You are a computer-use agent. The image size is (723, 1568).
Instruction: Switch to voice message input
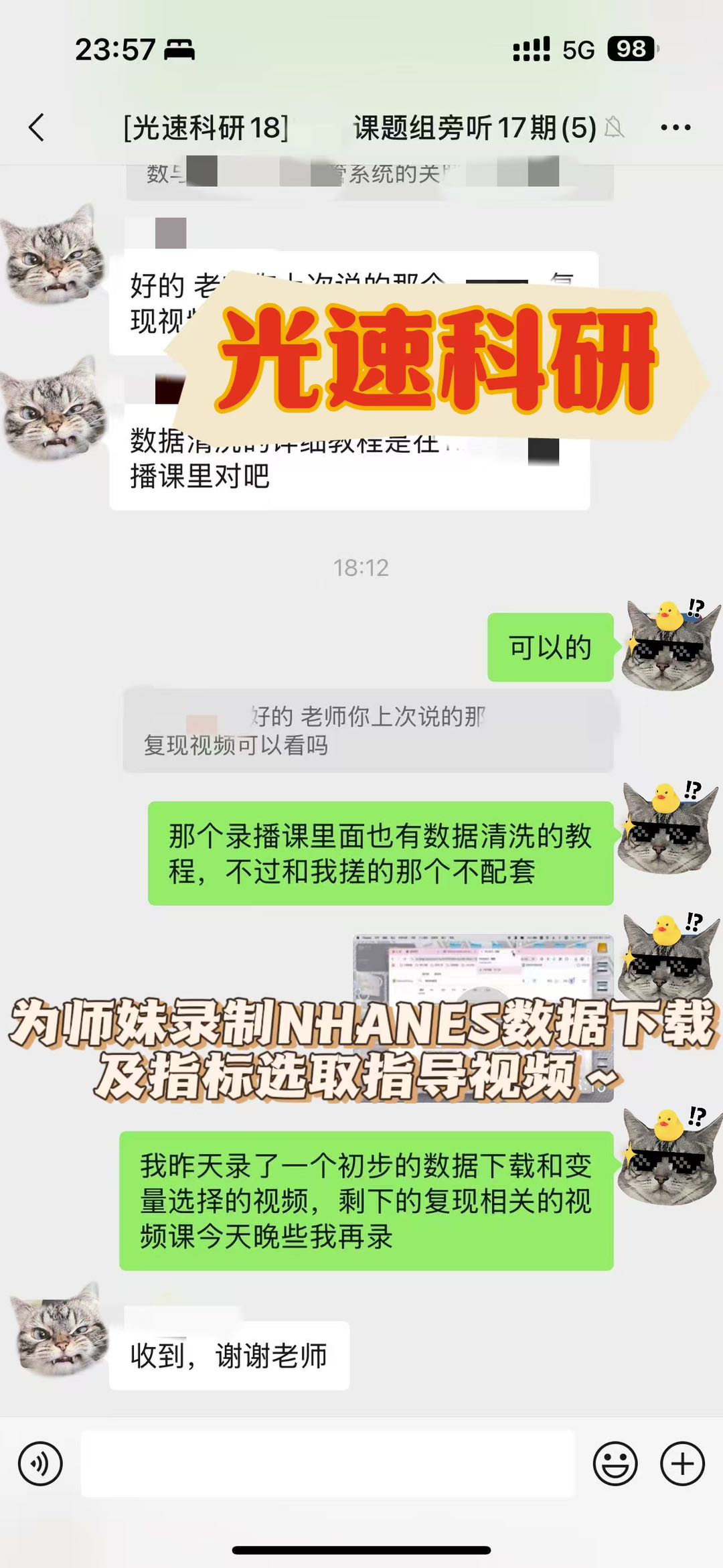40,1464
